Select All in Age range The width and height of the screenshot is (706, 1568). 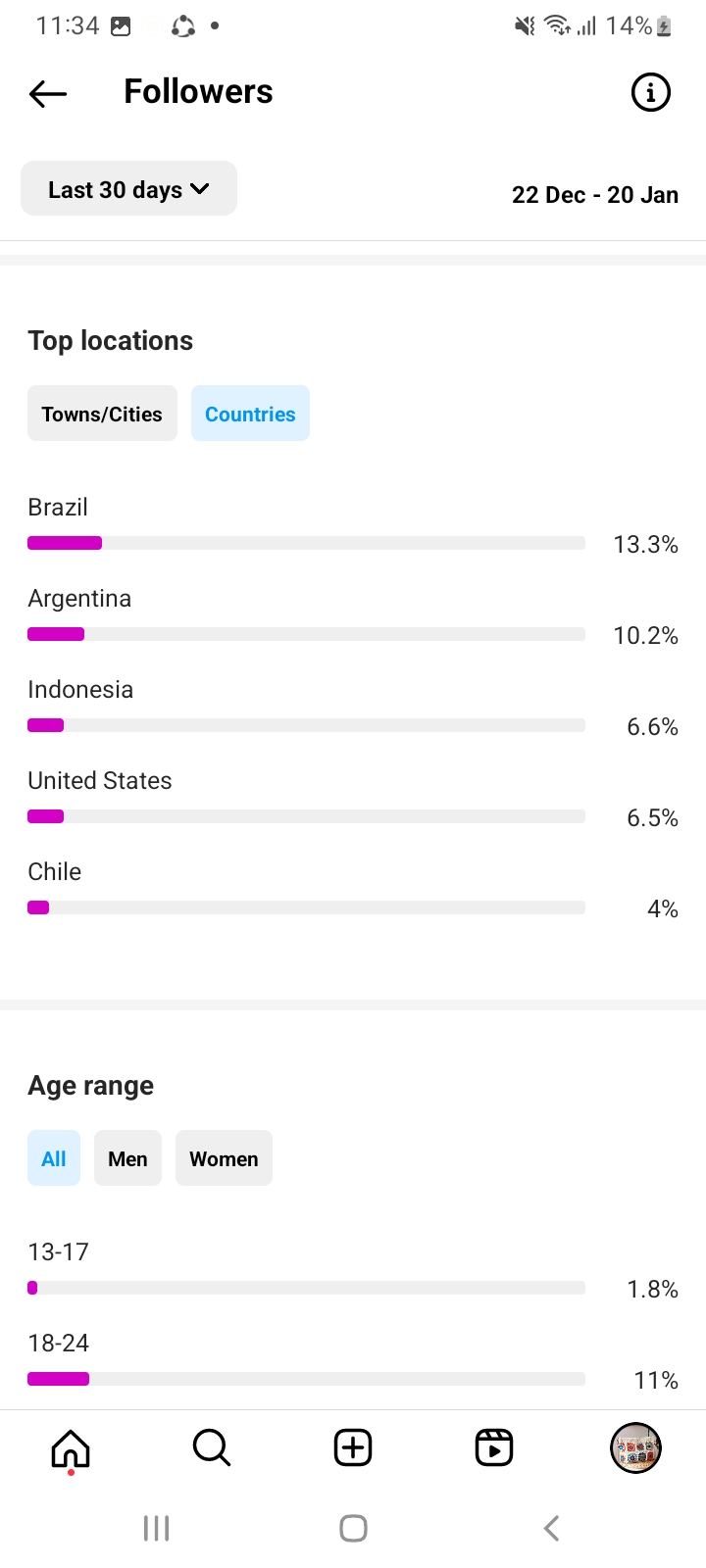(54, 1158)
